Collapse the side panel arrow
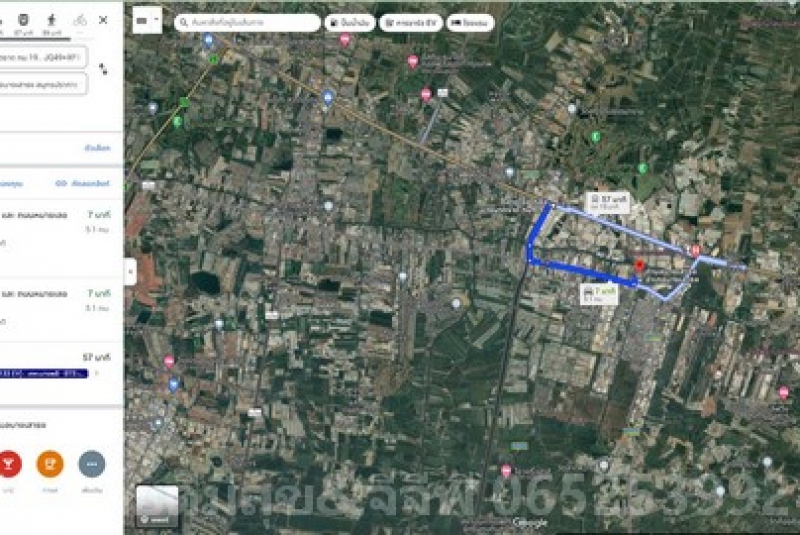 pyautogui.click(x=129, y=271)
